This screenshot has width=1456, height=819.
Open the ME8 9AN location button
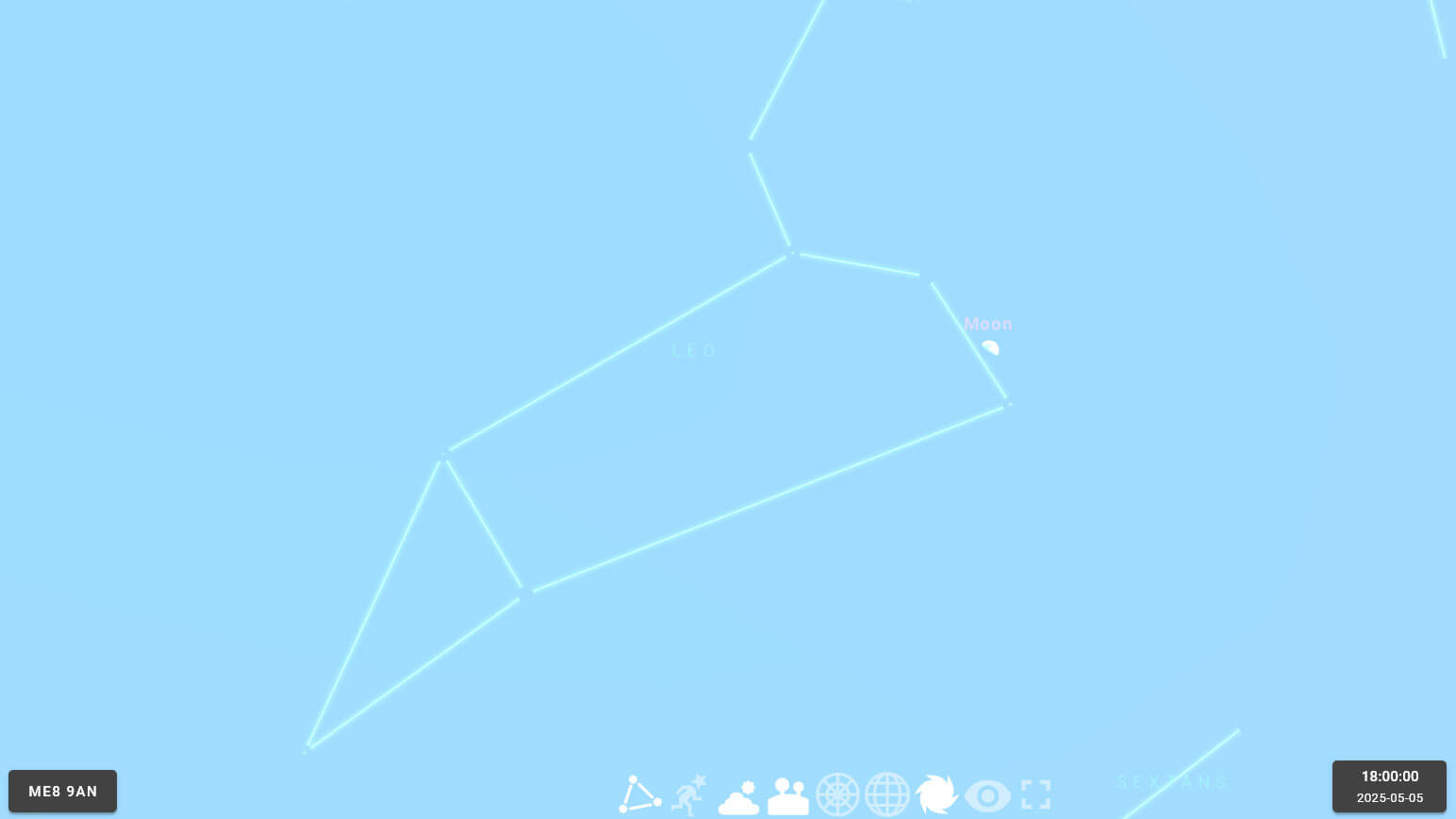click(62, 791)
